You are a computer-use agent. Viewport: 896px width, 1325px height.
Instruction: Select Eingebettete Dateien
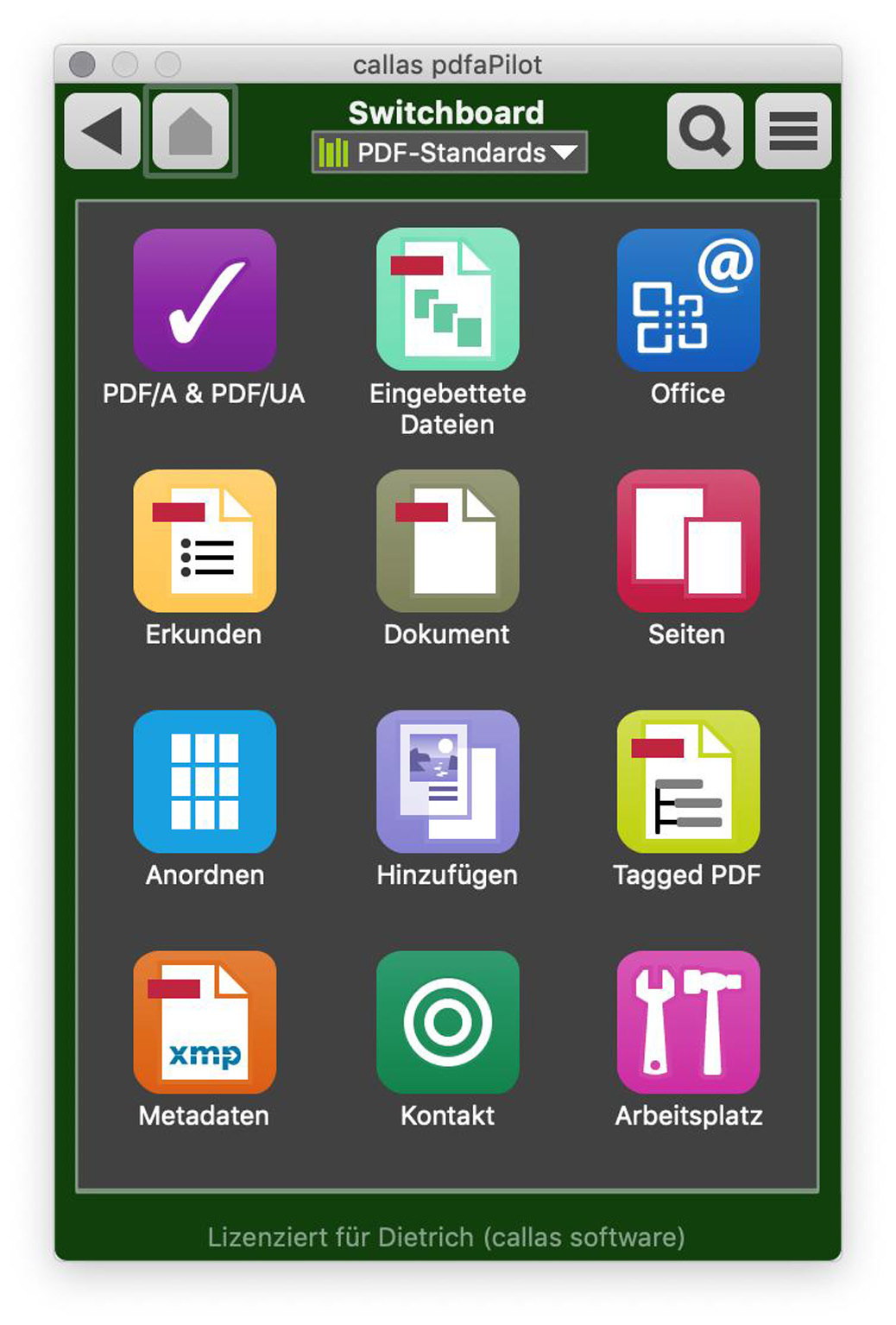pyautogui.click(x=447, y=300)
